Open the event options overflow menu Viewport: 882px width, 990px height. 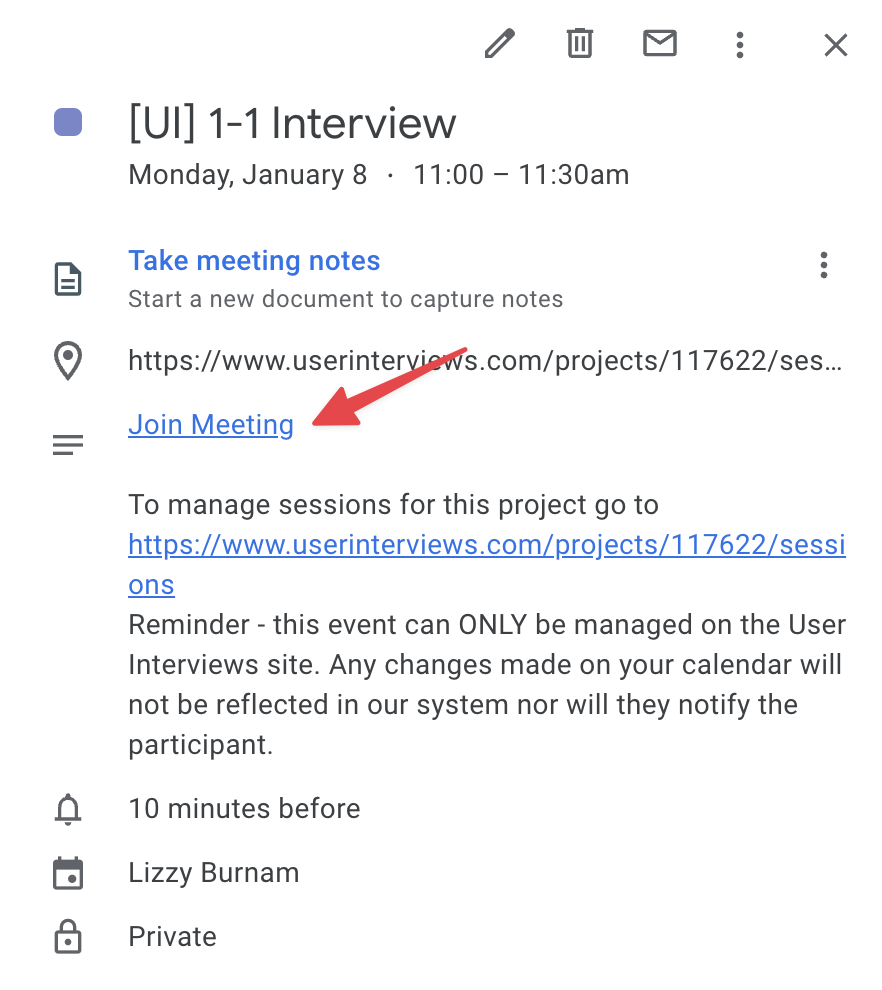739,44
